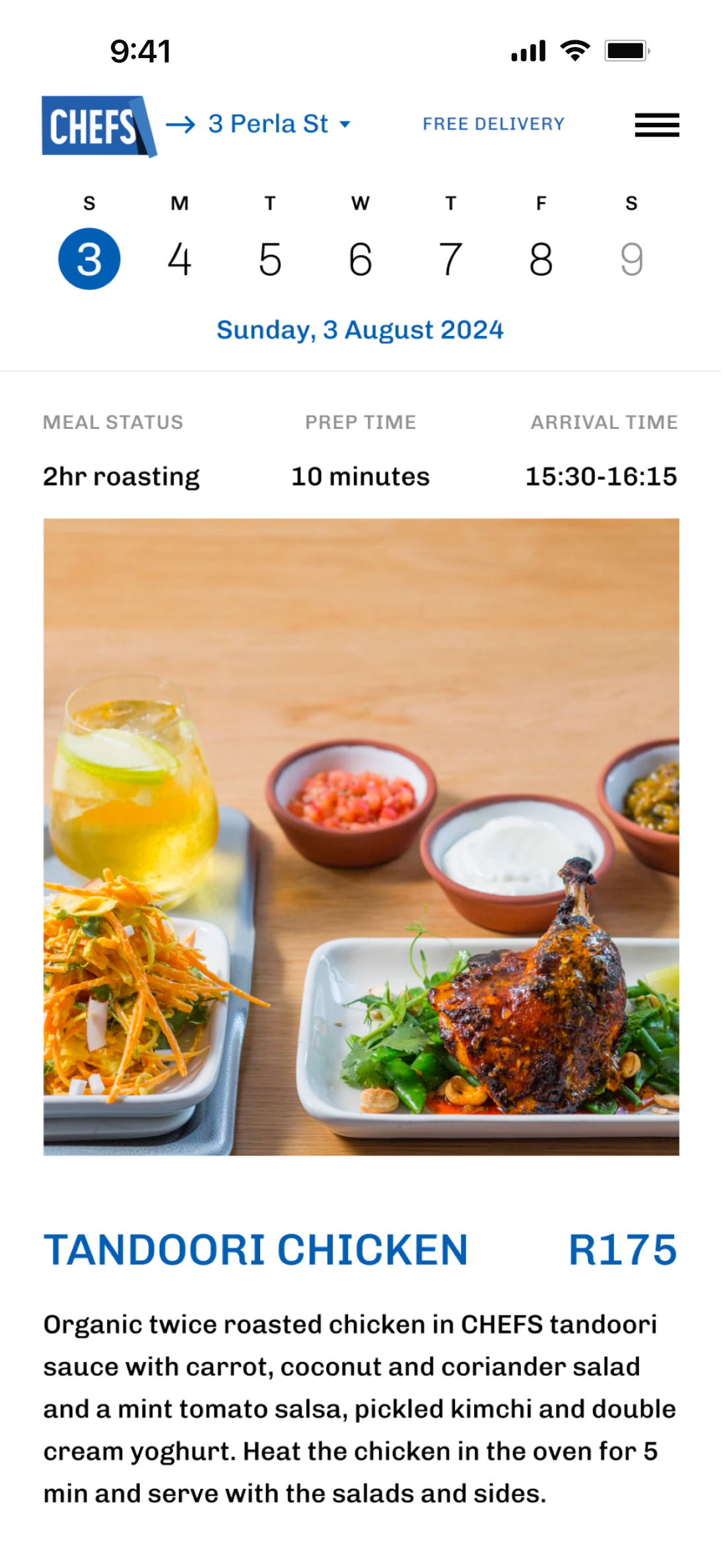Pick Thursday the 7th

[450, 259]
